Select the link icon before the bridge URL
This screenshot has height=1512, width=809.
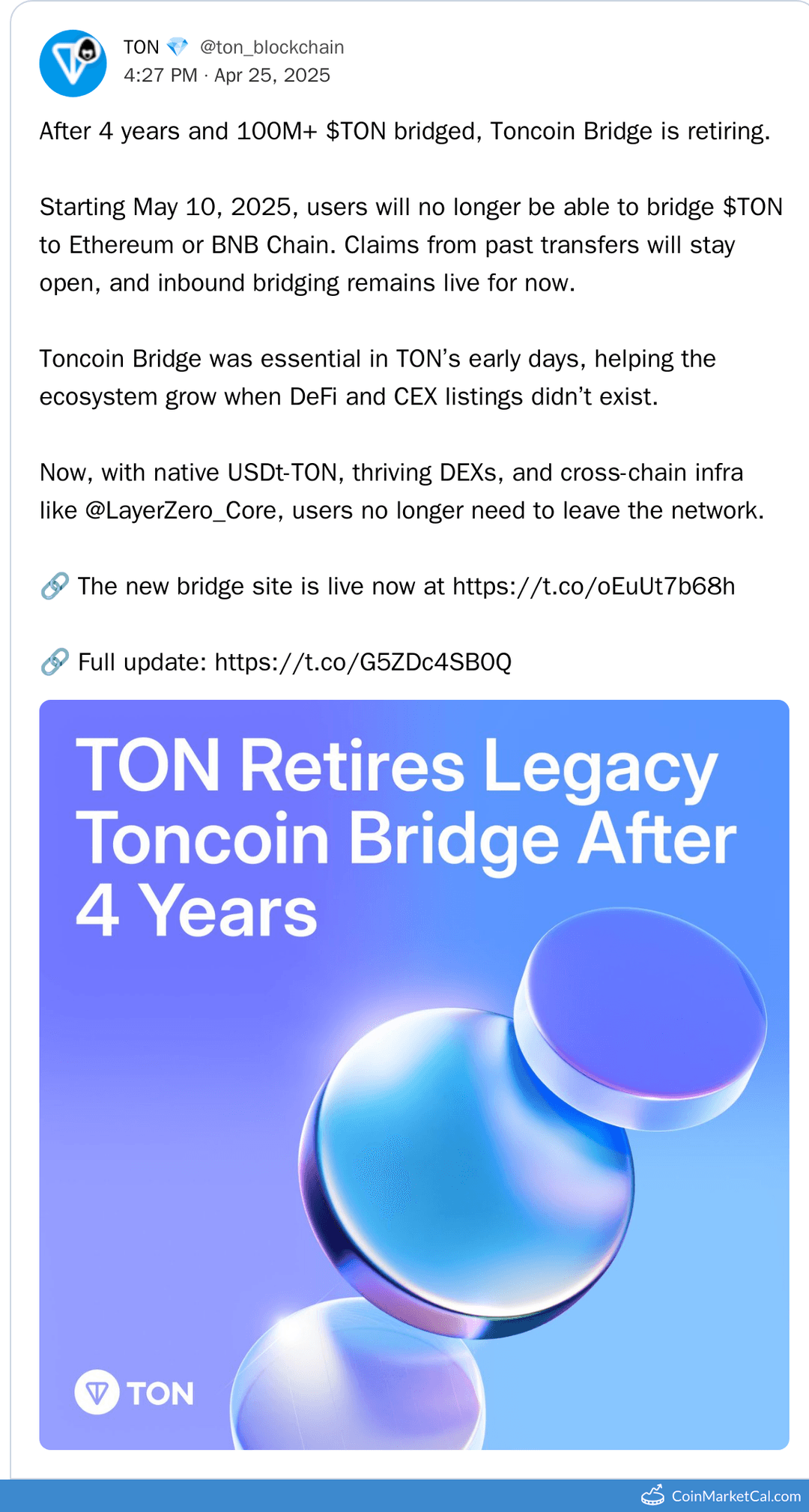click(54, 587)
